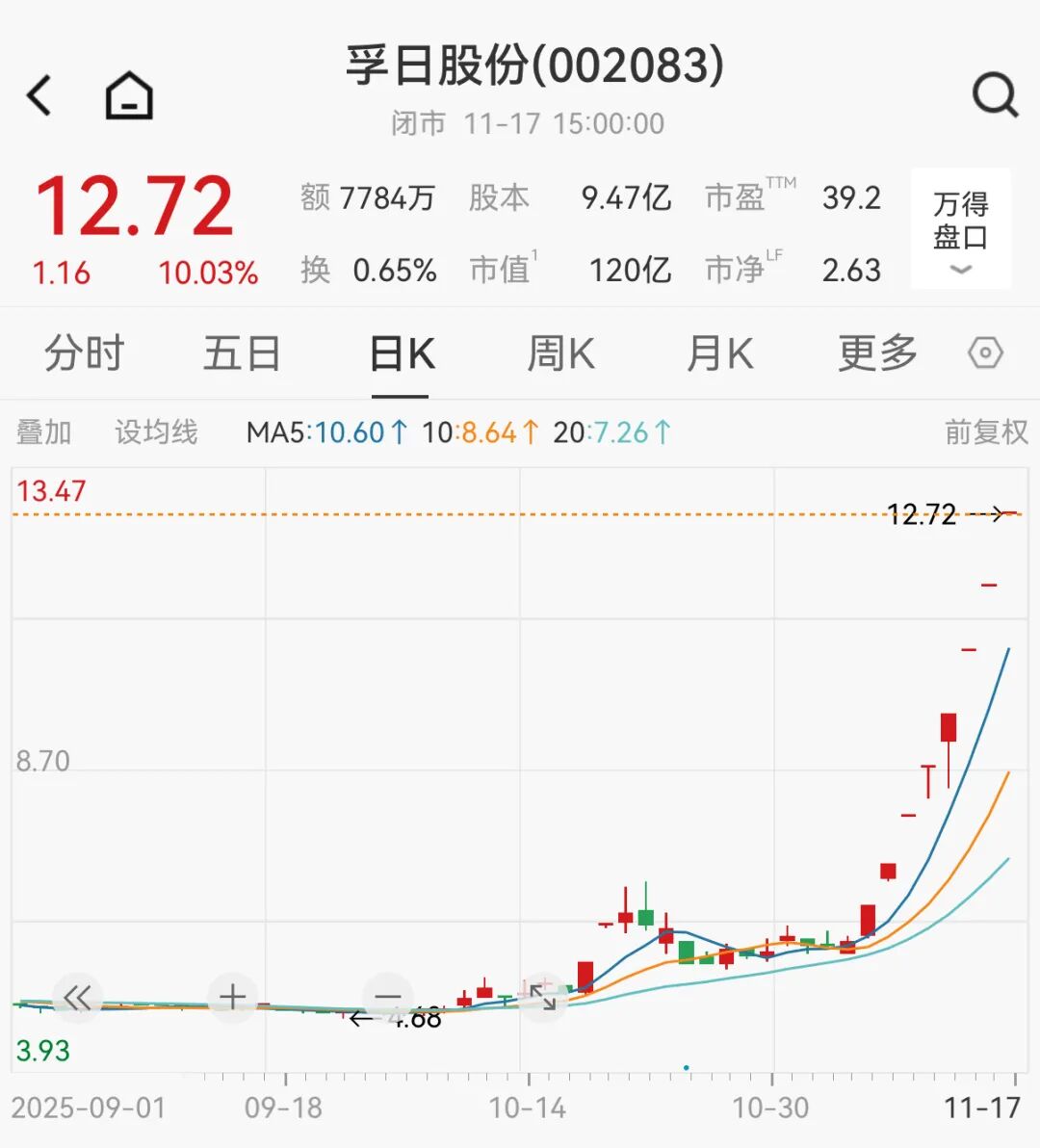
Task: Search stocks using the magnifier icon
Action: click(x=995, y=95)
